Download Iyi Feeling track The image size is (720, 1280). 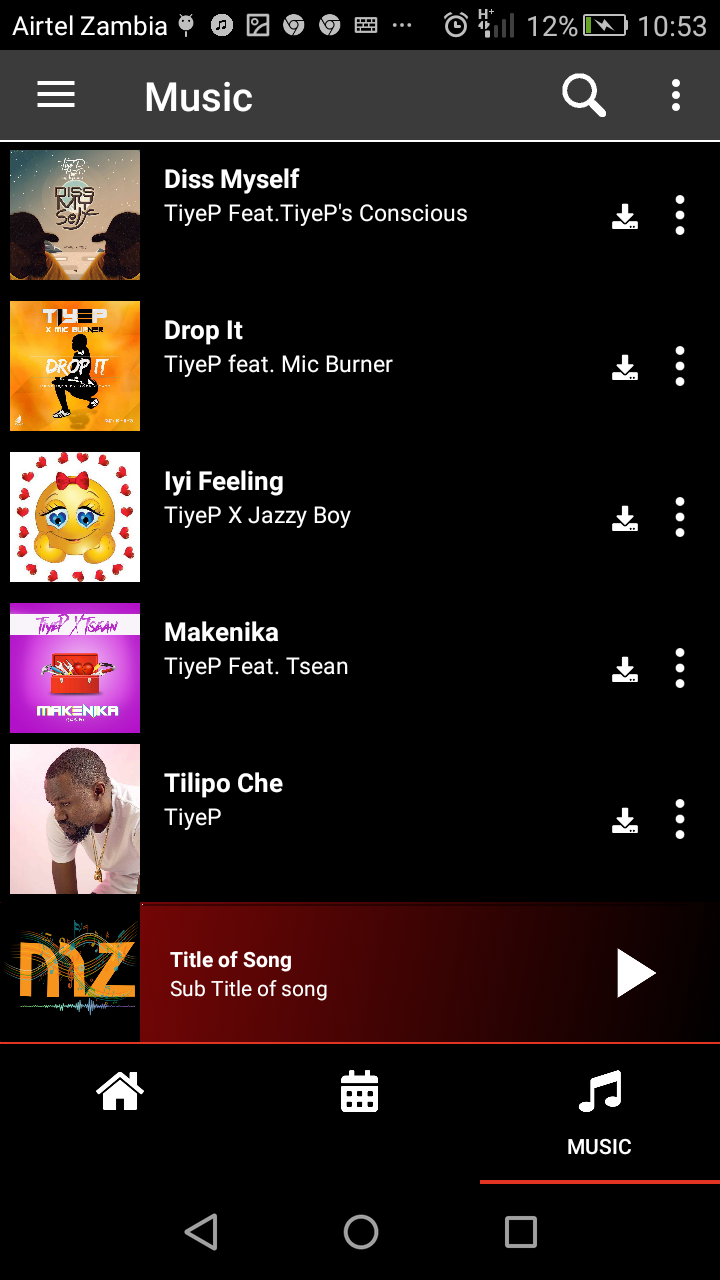625,519
